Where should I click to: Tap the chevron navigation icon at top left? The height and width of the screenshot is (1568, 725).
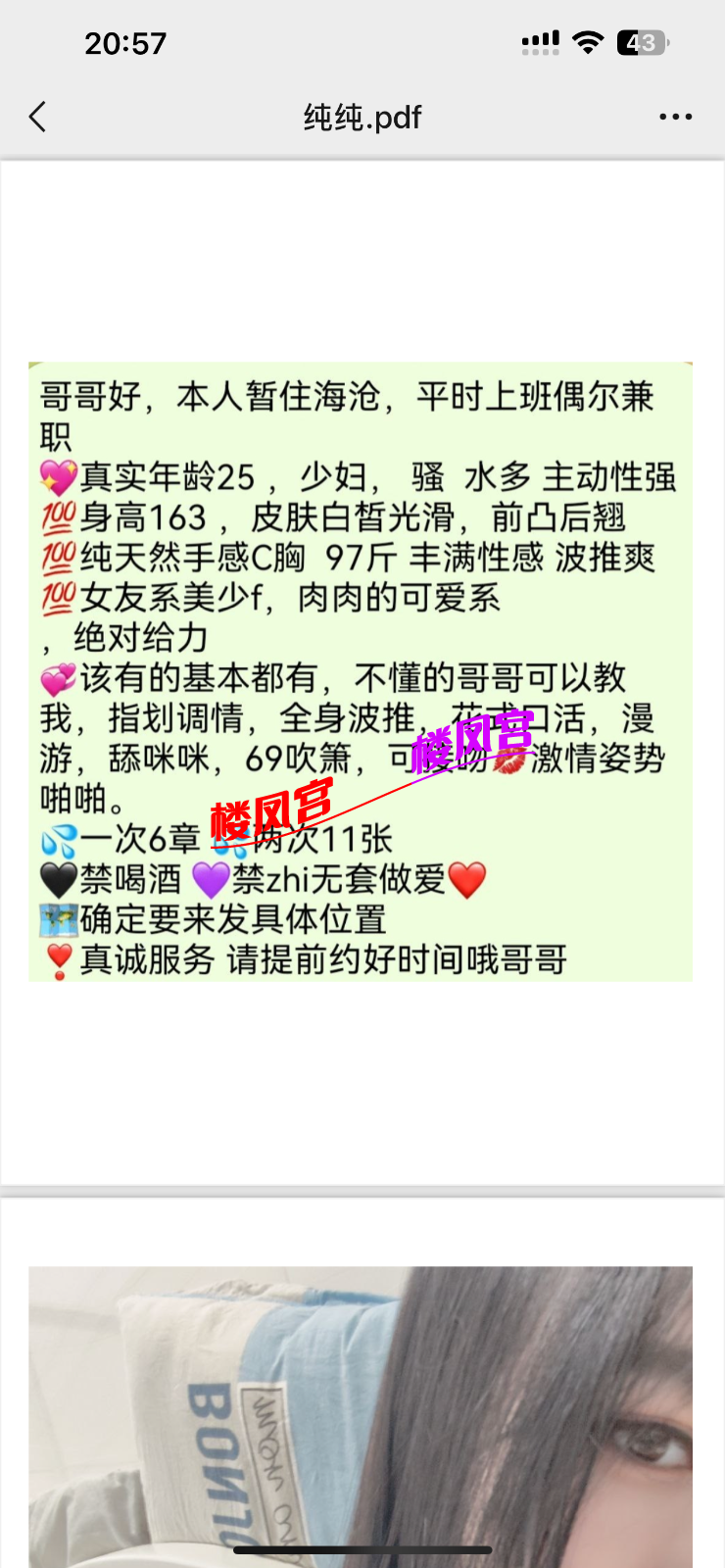point(37,117)
